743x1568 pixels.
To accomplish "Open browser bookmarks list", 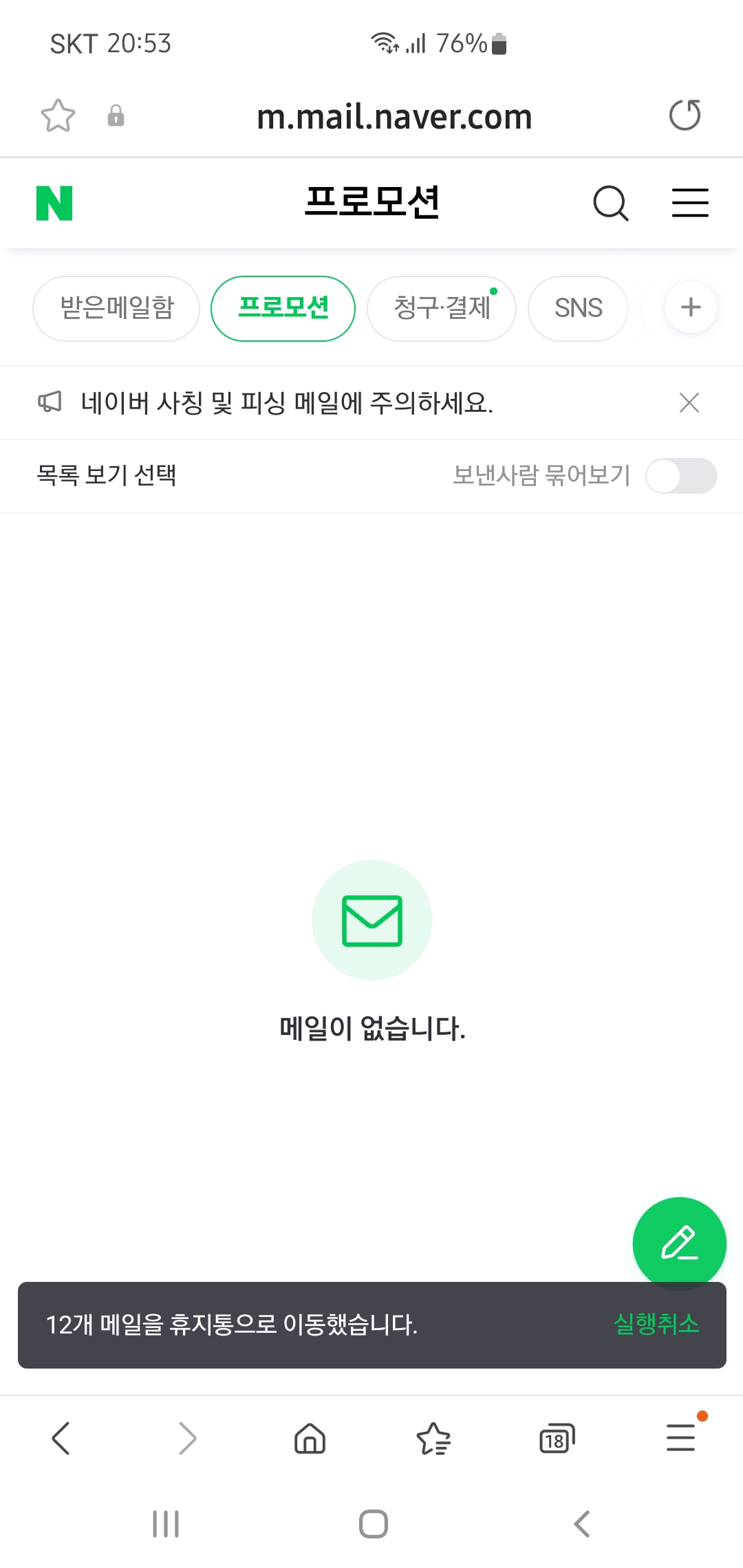I will pyautogui.click(x=433, y=1439).
